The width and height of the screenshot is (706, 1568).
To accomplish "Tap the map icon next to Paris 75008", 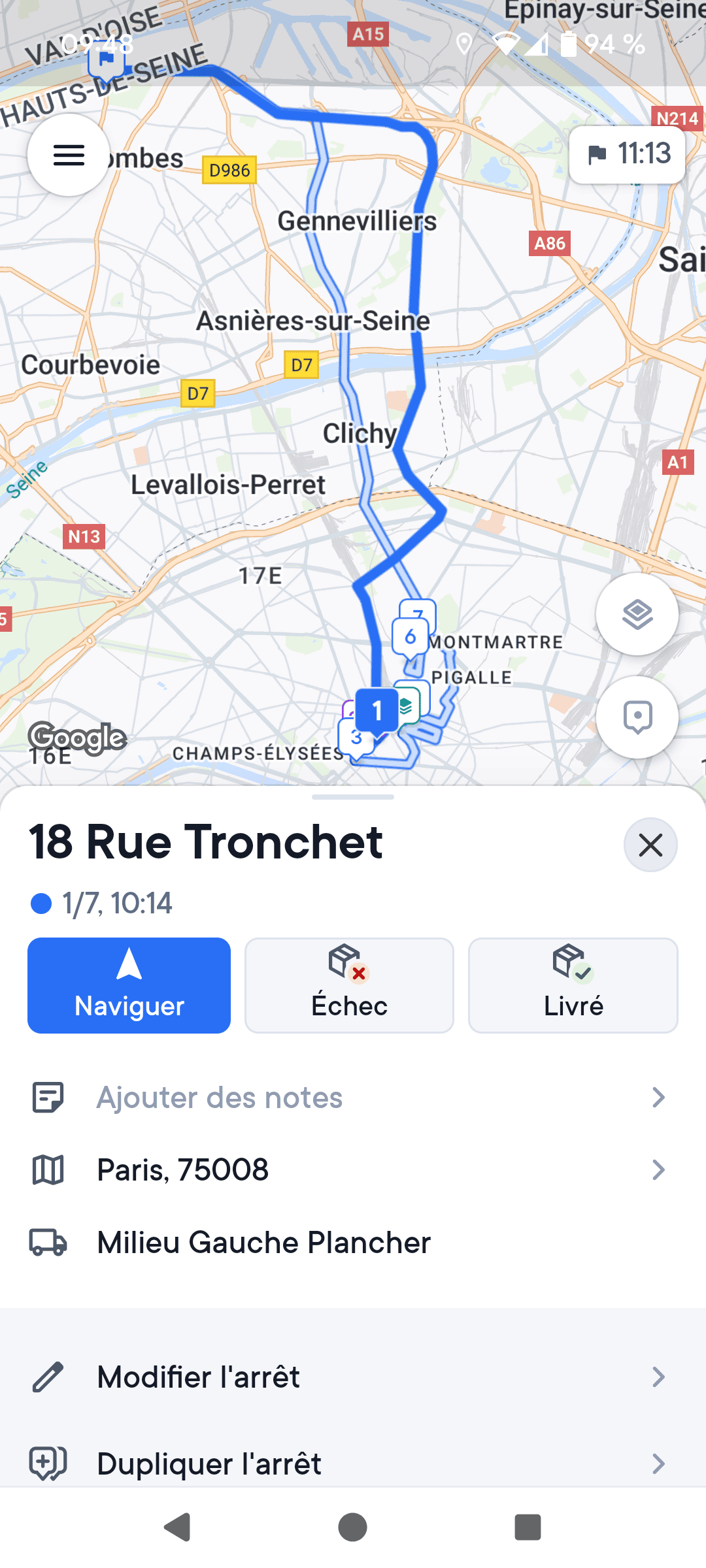I will tap(46, 1169).
